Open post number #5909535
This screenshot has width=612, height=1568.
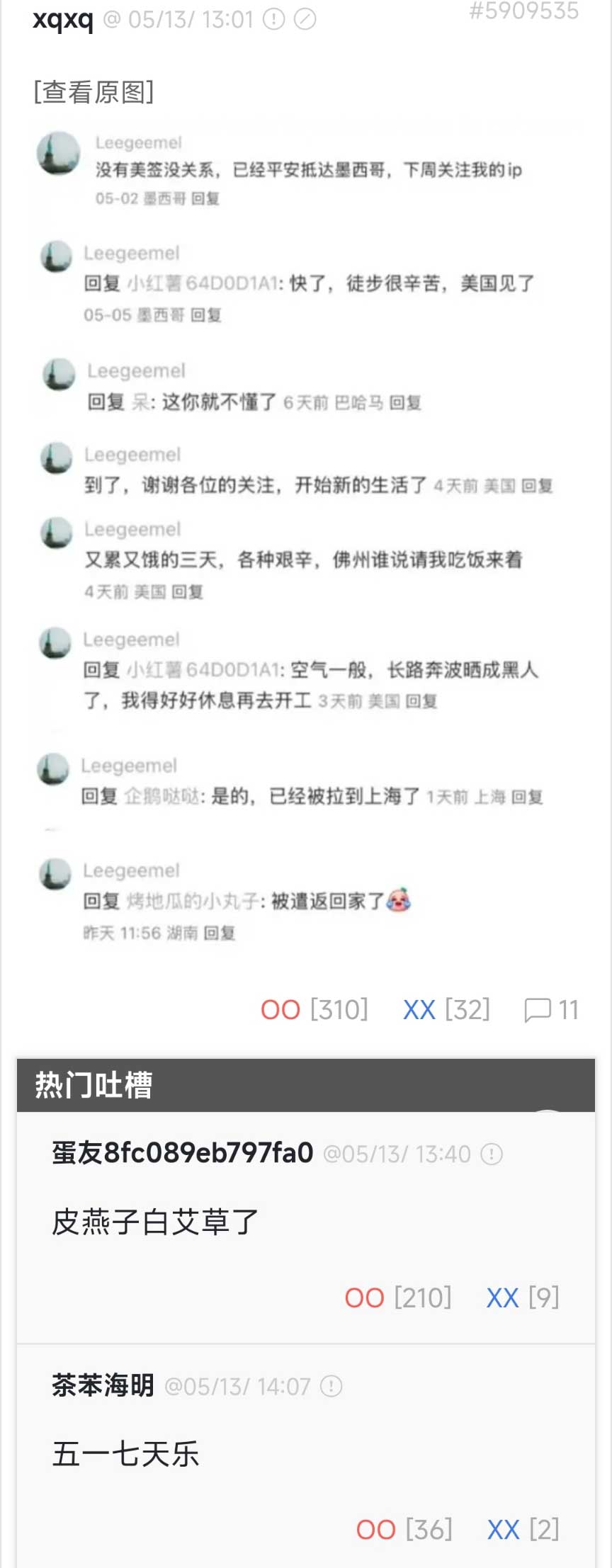click(523, 11)
